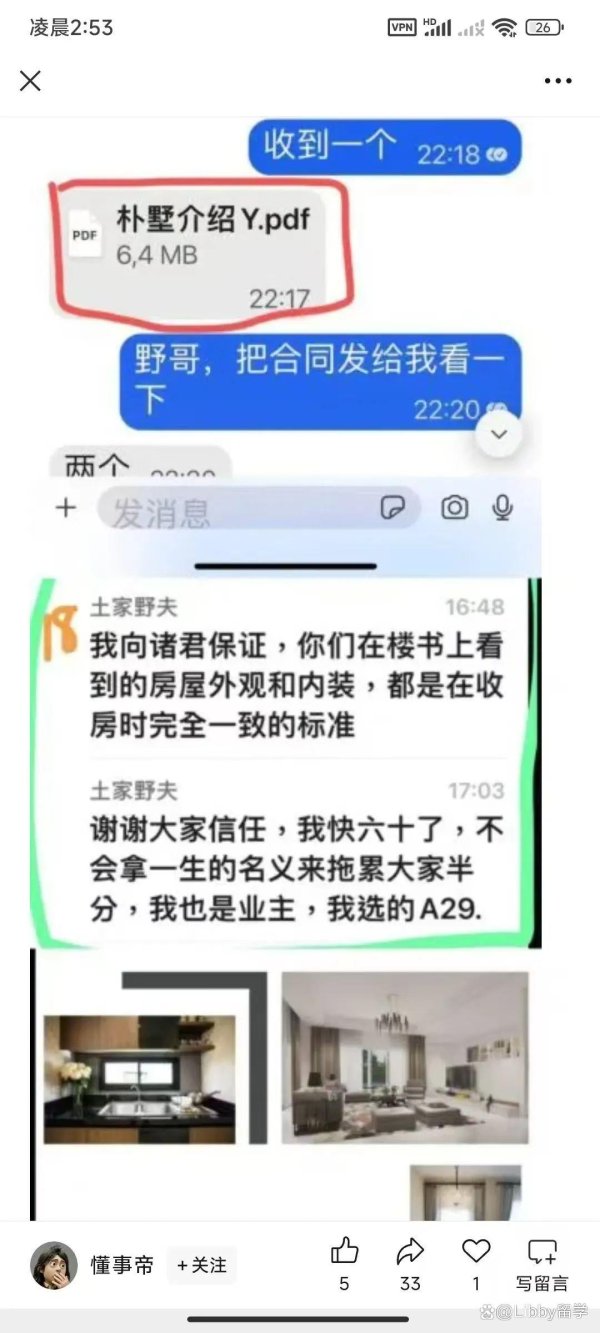
Task: Close the article view
Action: click(31, 81)
